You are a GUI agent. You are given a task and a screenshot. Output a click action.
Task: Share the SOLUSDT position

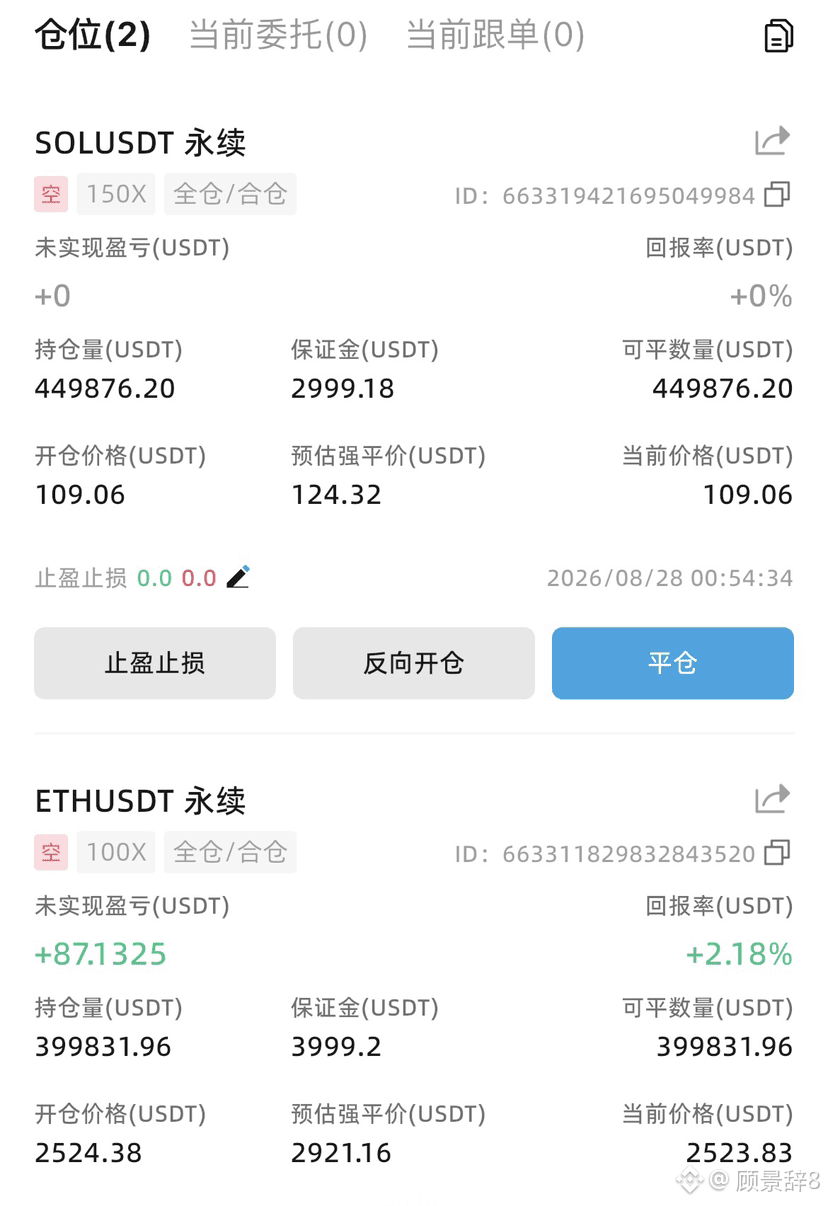point(772,141)
